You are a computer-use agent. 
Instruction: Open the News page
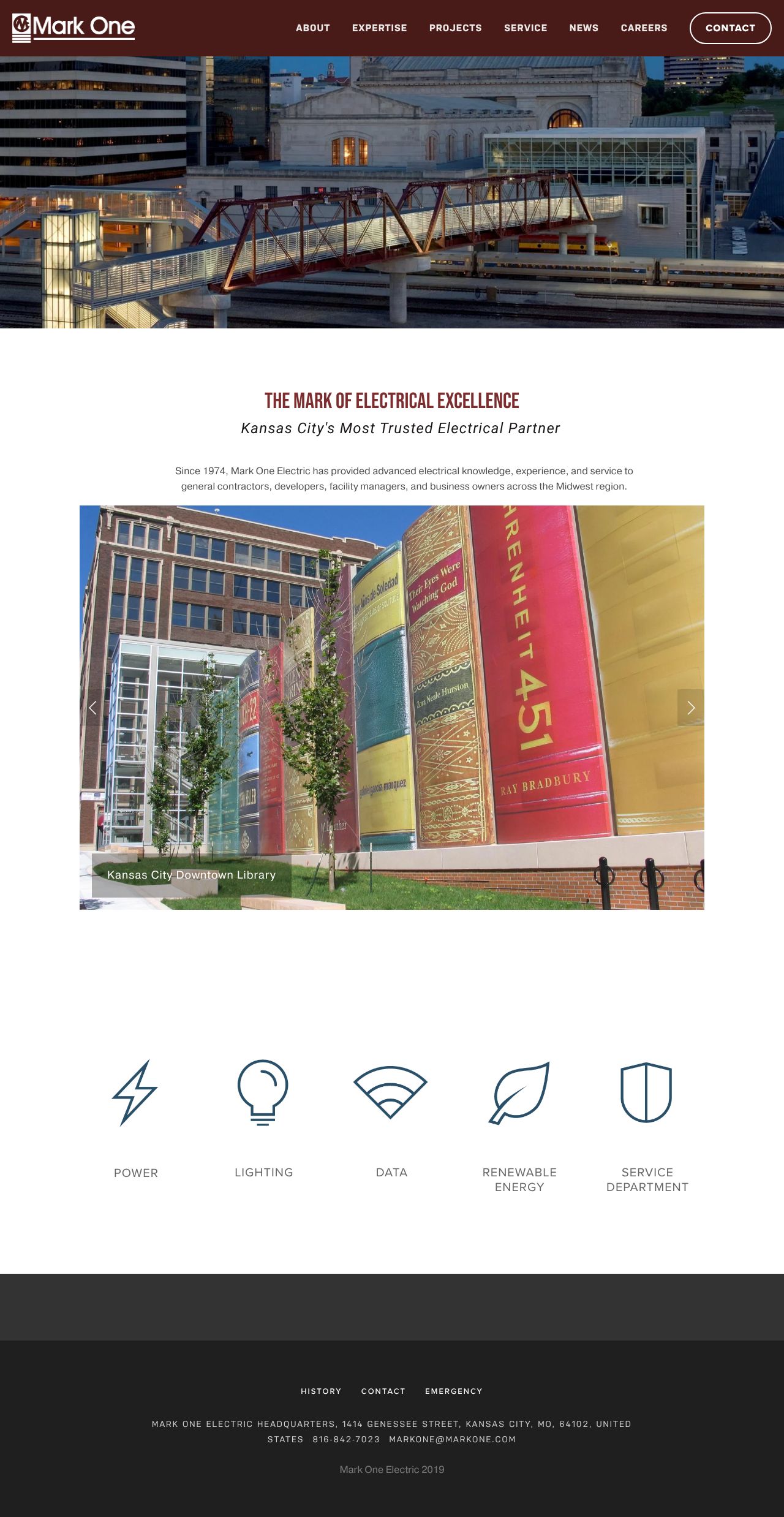pos(584,28)
